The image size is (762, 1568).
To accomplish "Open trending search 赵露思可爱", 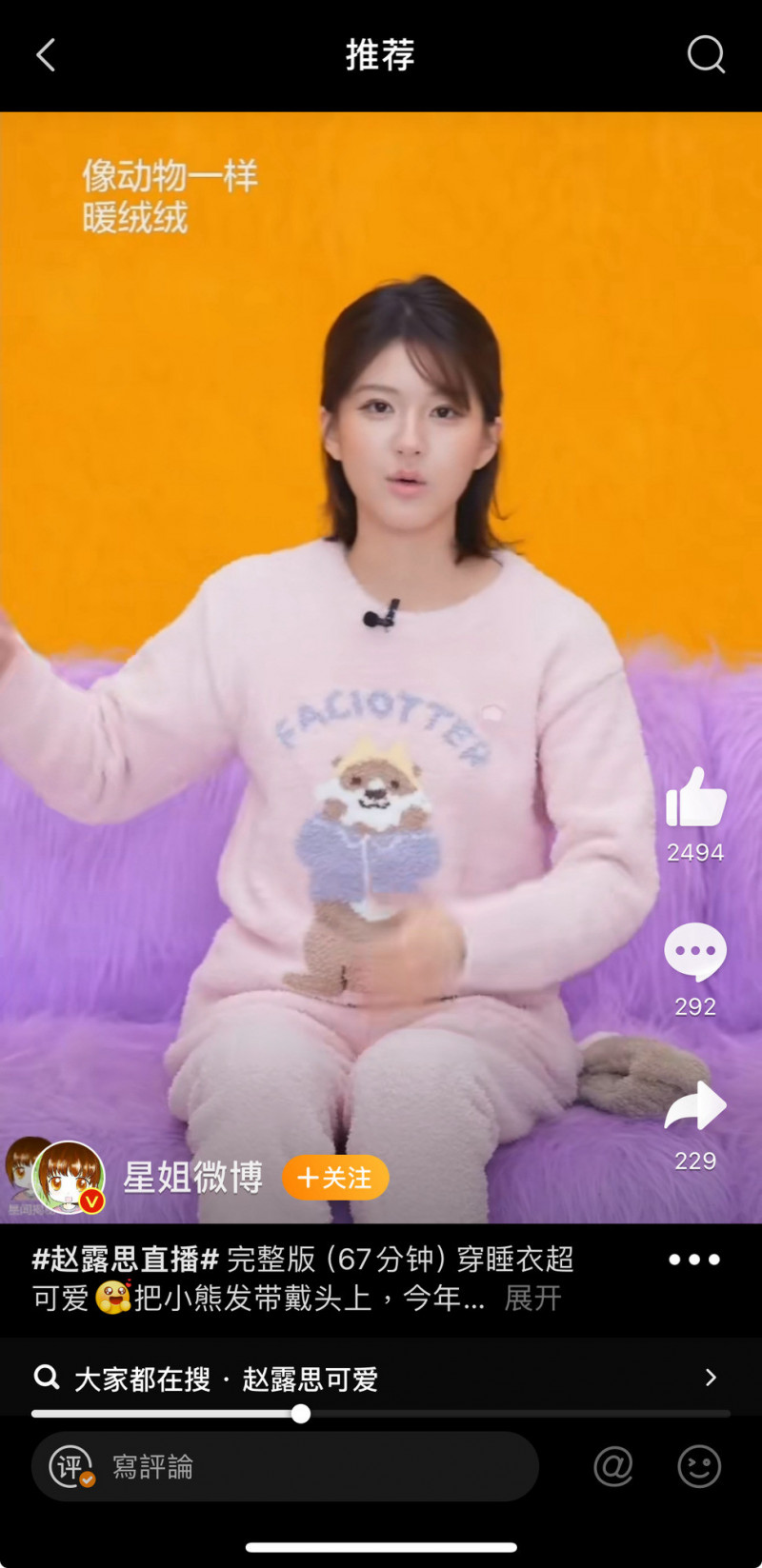I will 381,1379.
